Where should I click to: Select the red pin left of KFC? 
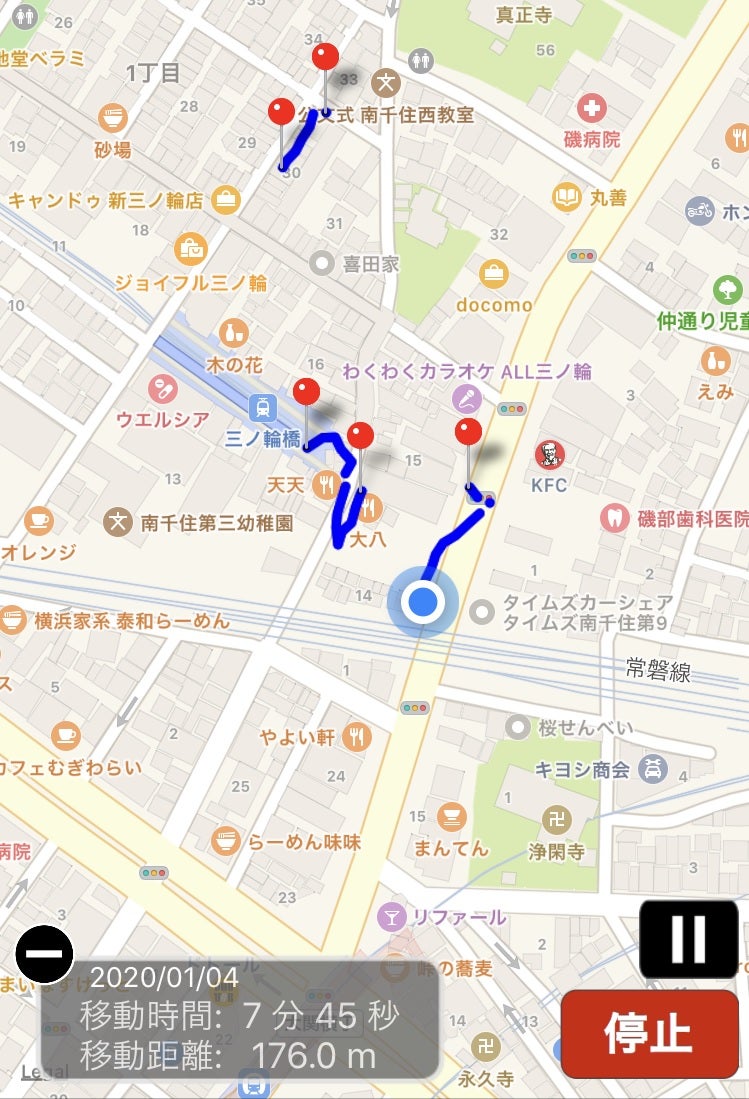[468, 432]
